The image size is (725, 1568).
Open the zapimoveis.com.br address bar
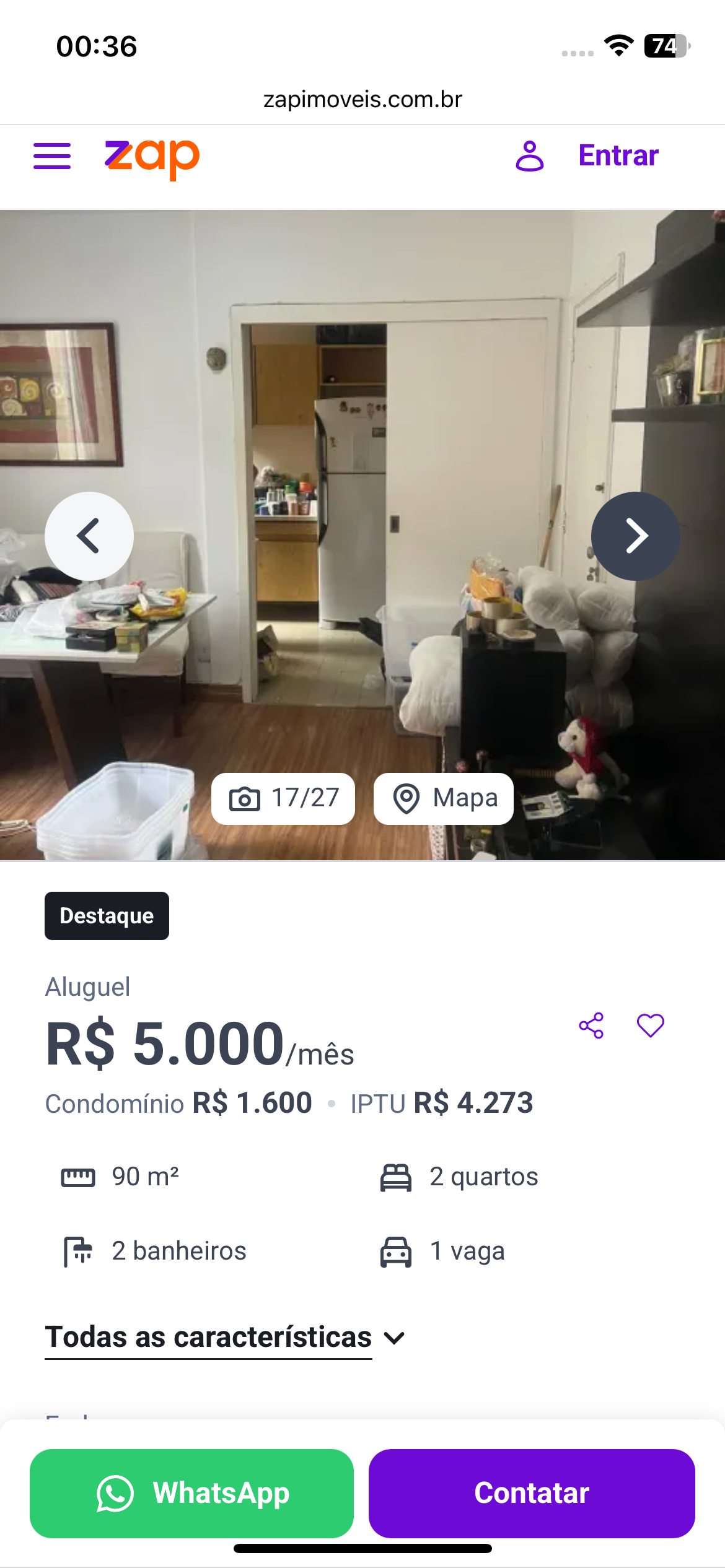coord(362,100)
